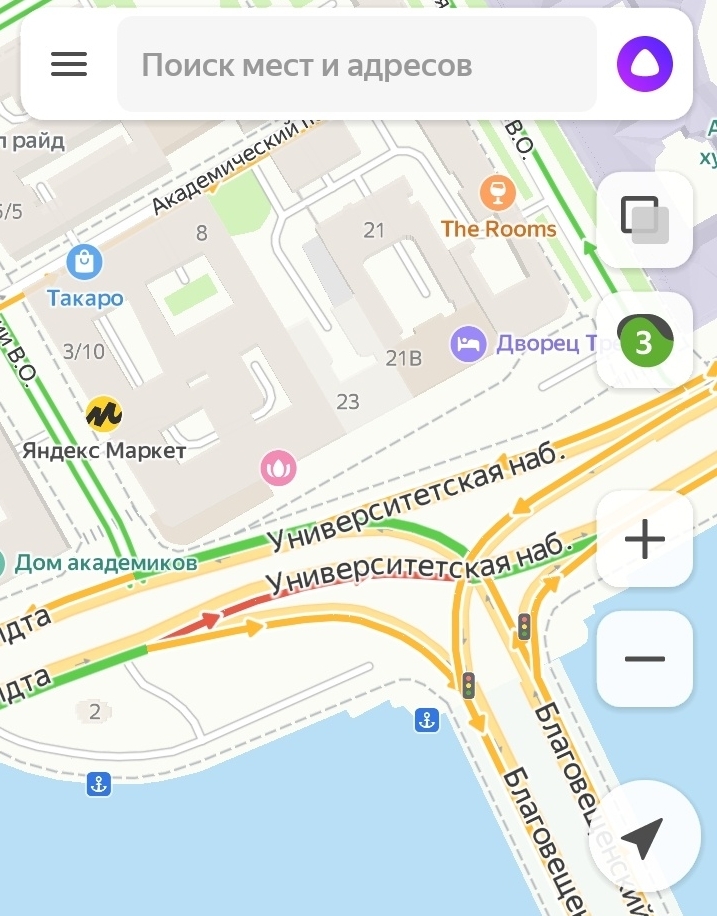Launch the Alice voice assistant

click(644, 65)
